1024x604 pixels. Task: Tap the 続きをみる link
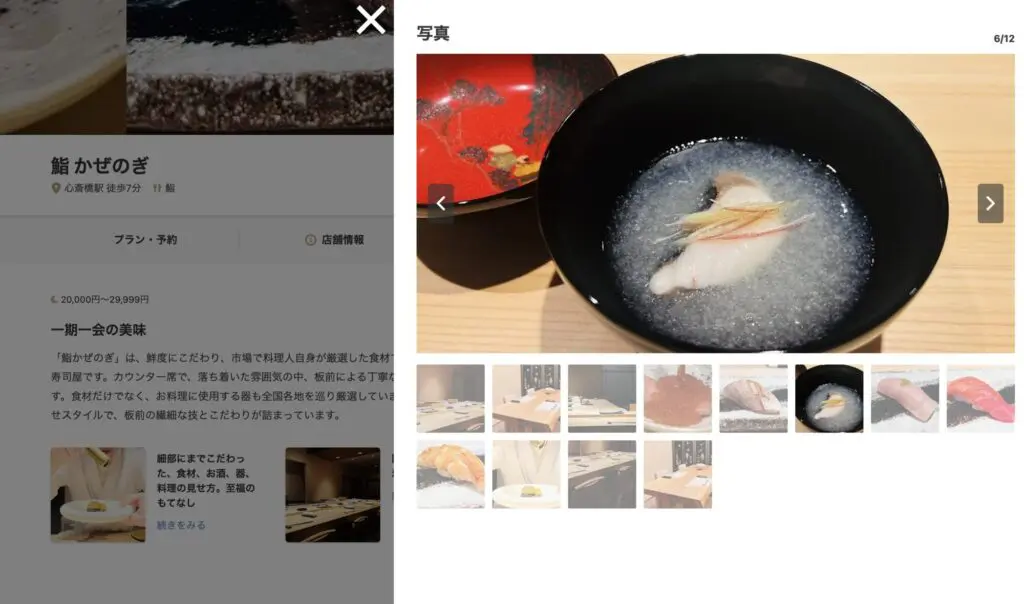pos(181,525)
